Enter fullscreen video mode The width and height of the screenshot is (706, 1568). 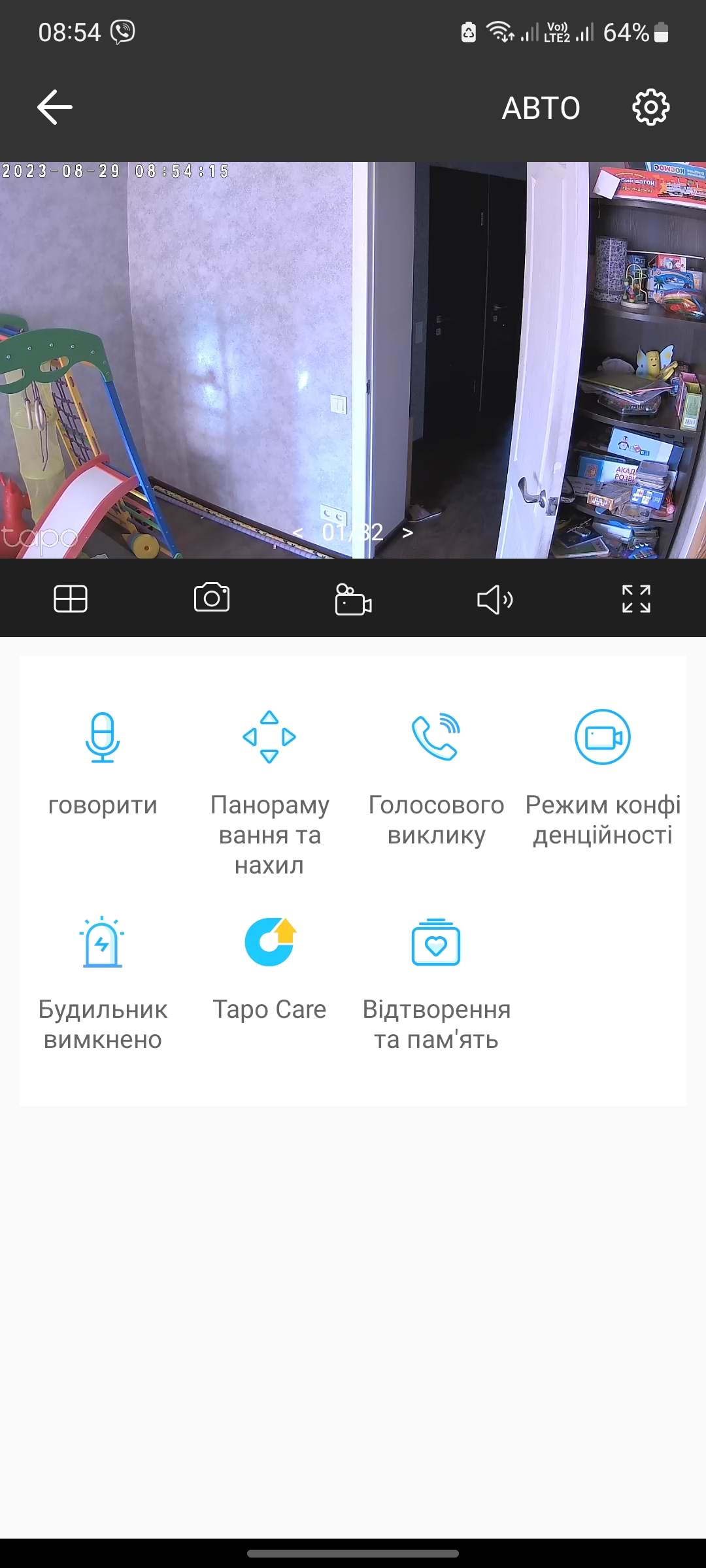(636, 598)
